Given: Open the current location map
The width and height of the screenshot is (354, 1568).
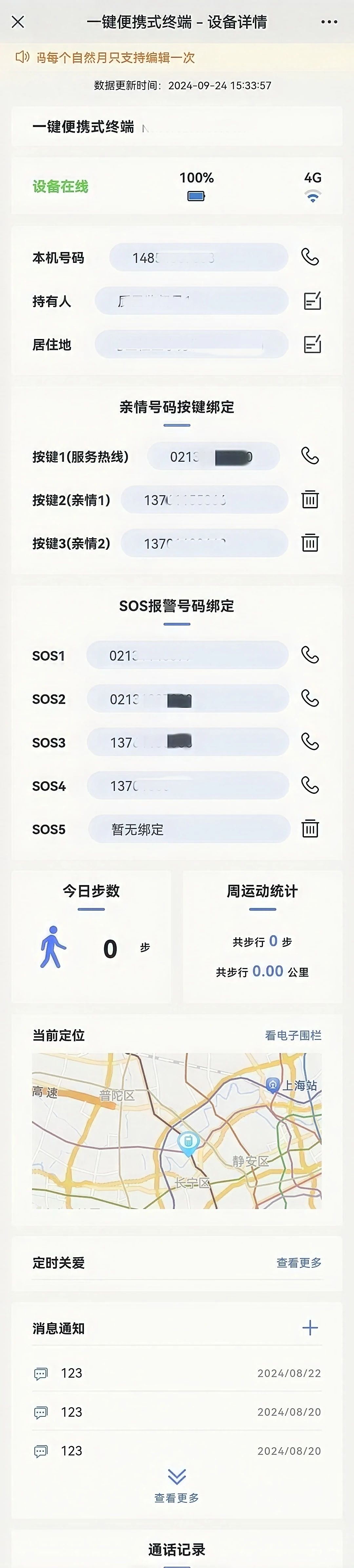Looking at the screenshot, I should point(176,1130).
